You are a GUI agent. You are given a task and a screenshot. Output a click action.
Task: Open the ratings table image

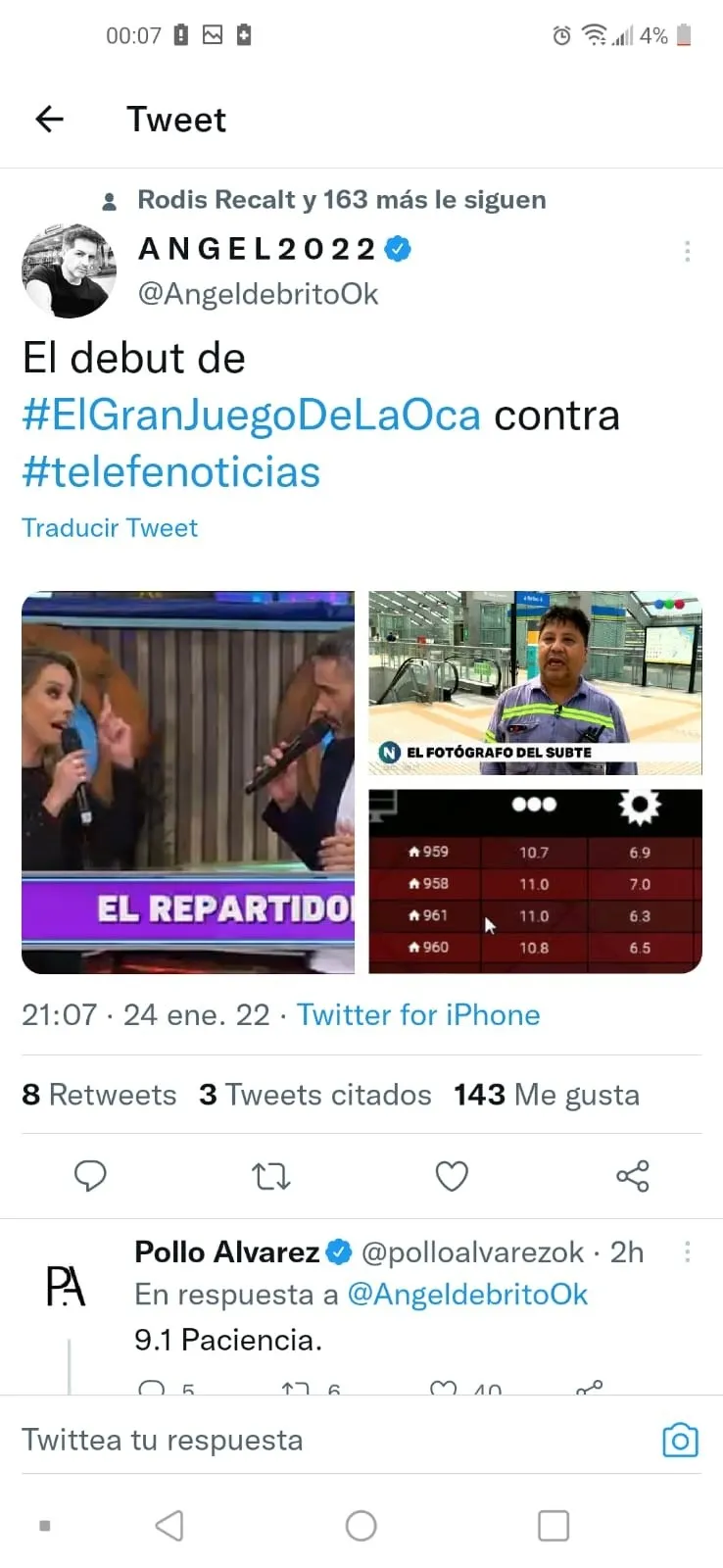535,881
